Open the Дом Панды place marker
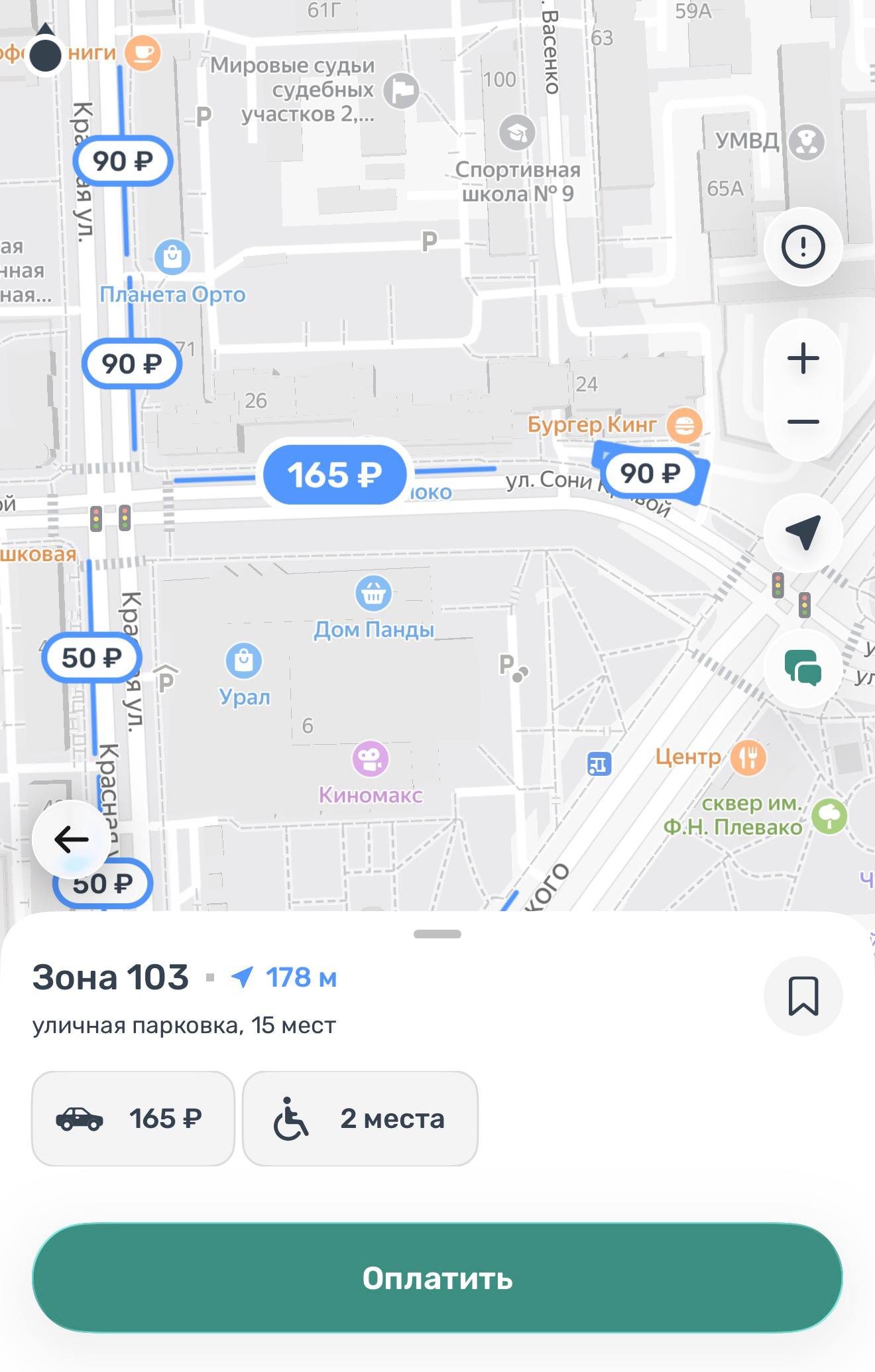This screenshot has width=875, height=1372. (x=374, y=593)
